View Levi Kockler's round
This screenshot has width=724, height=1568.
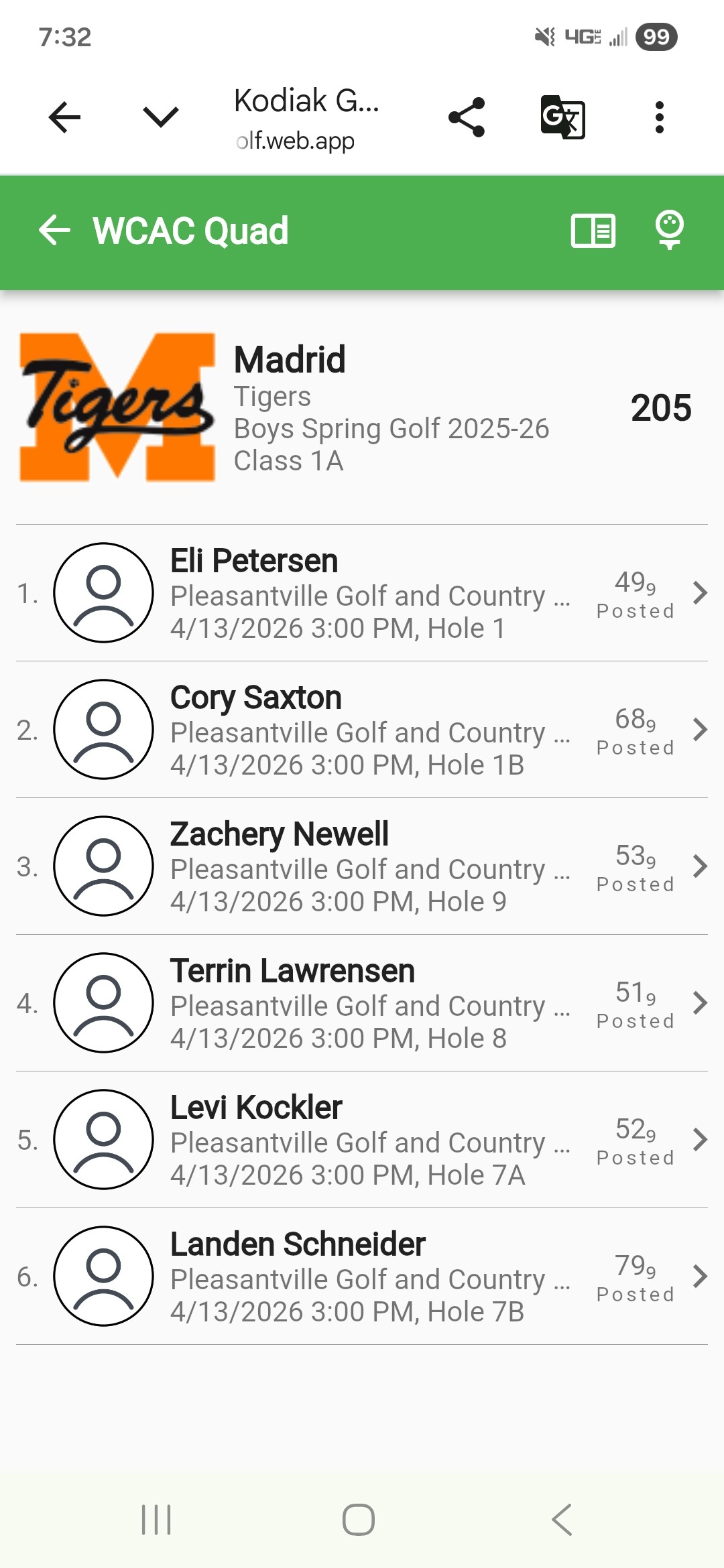pos(362,1140)
